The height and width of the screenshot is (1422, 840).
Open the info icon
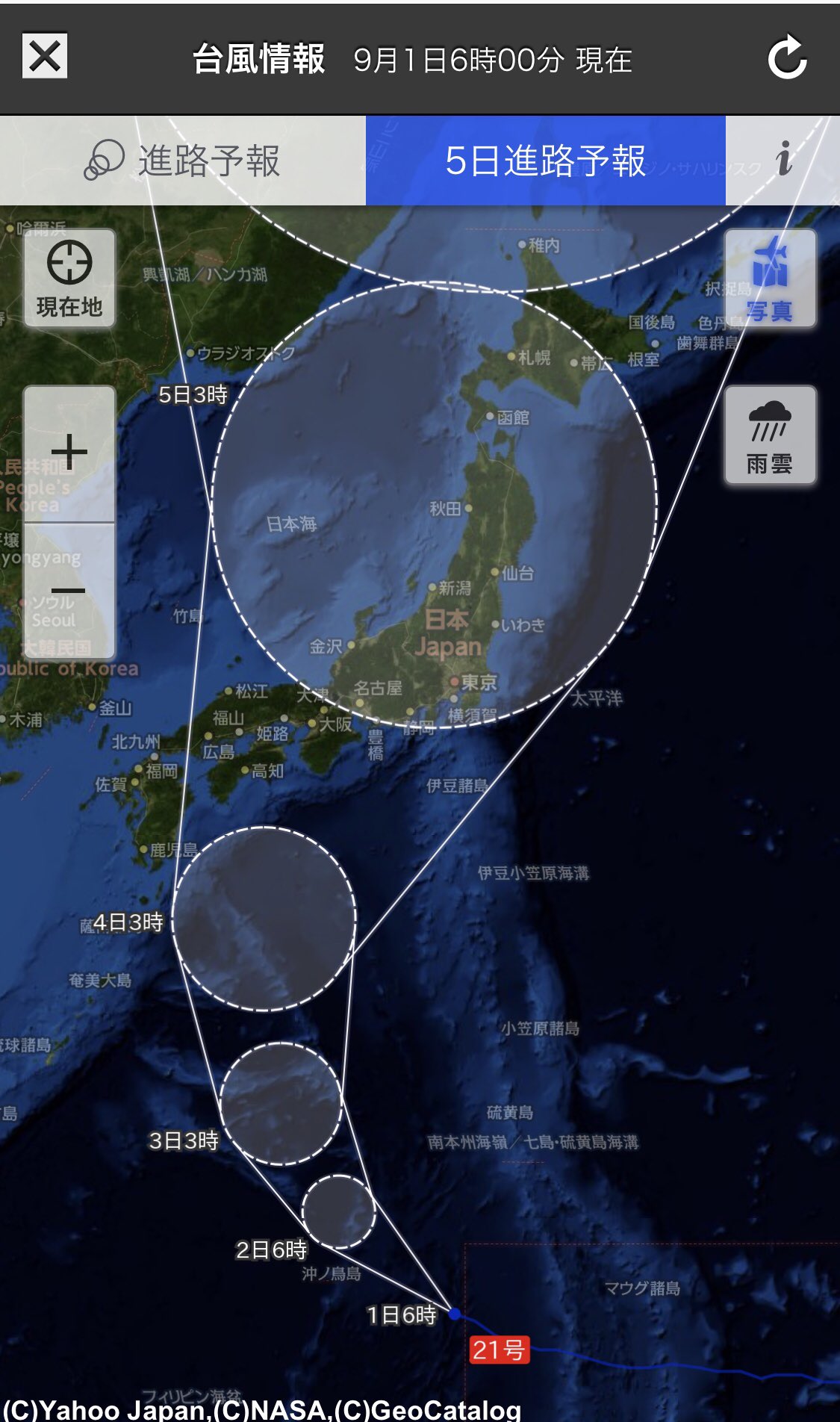pos(783,158)
